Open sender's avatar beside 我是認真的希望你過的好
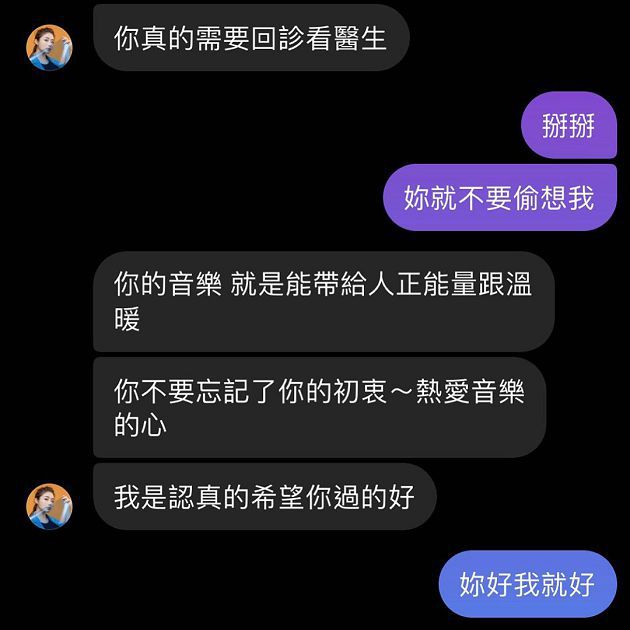 coord(49,506)
